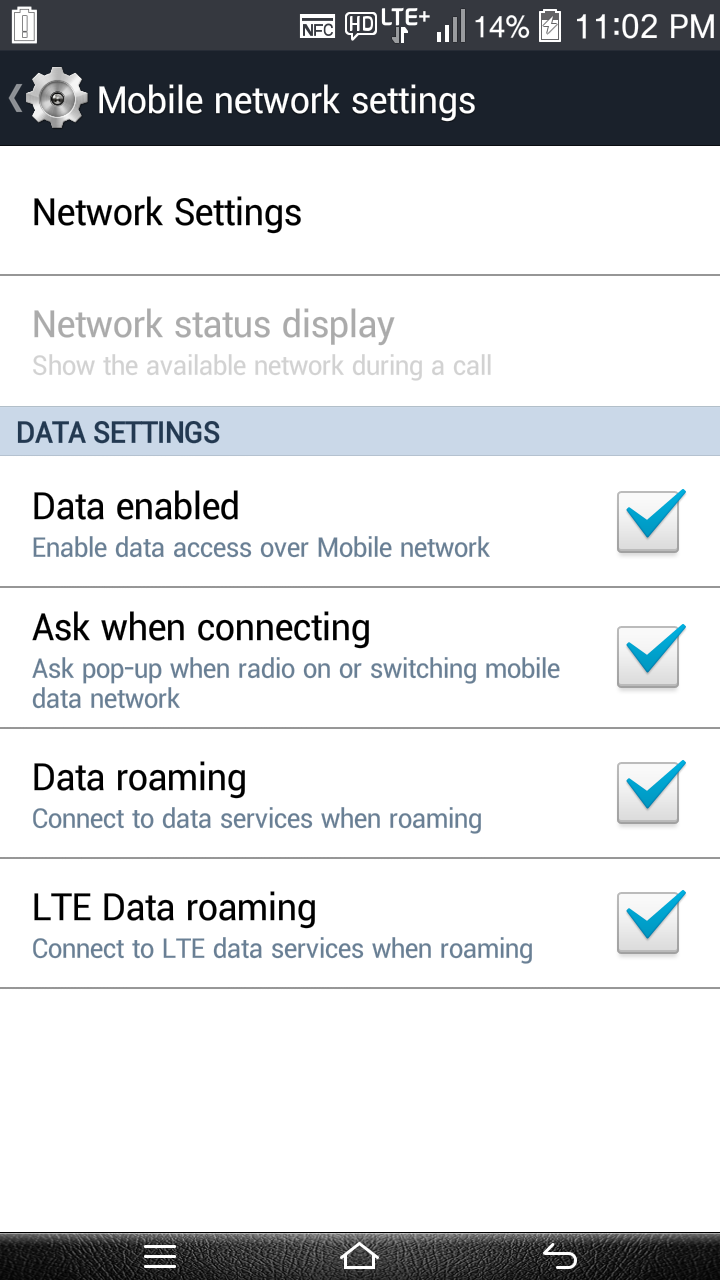The image size is (720, 1280).
Task: Open the system menu button
Action: point(160,1256)
